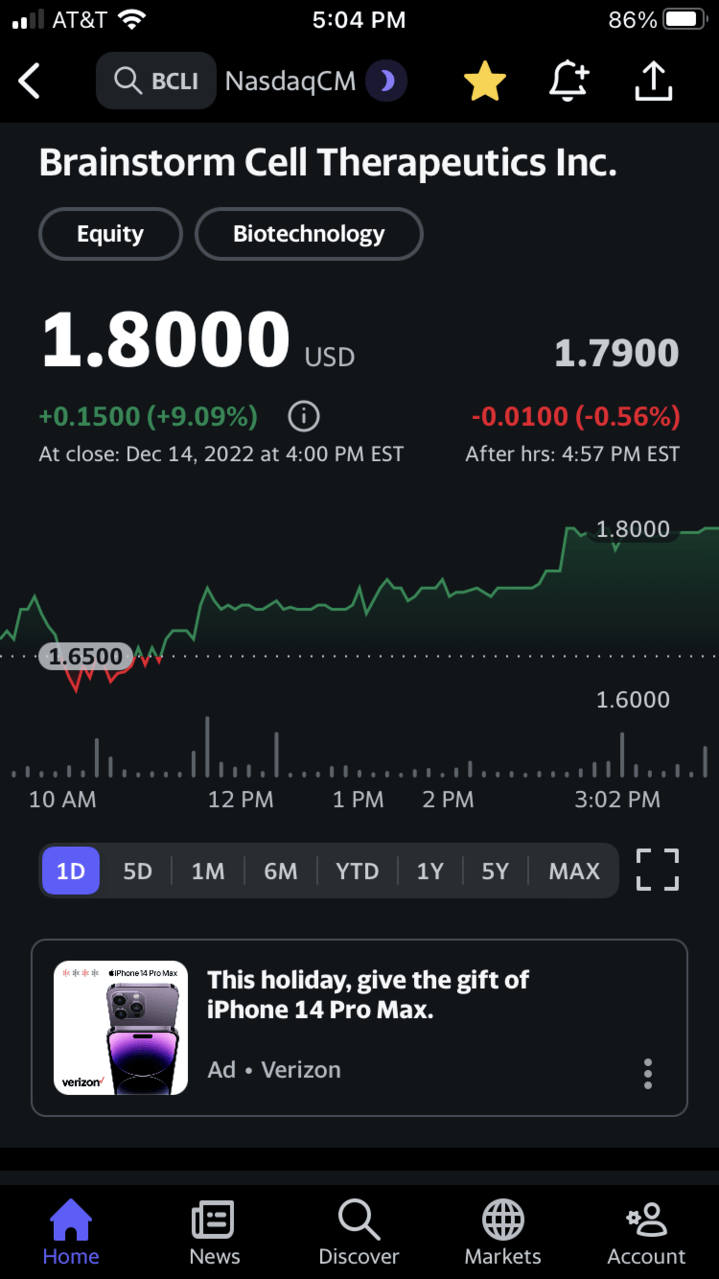Expand the chart to full screen
Image resolution: width=719 pixels, height=1279 pixels.
(x=658, y=870)
